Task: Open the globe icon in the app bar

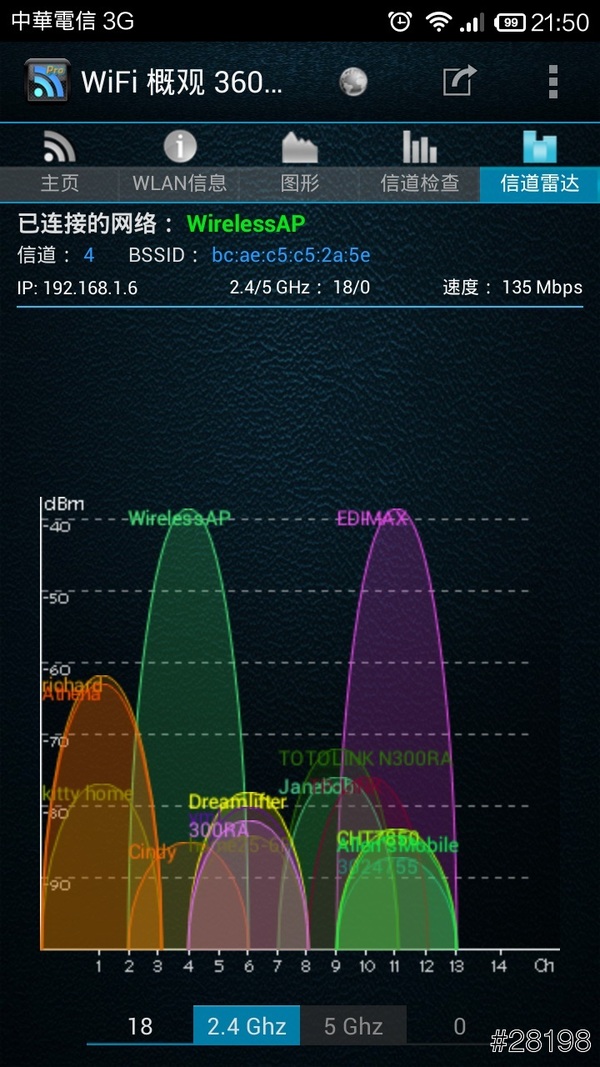Action: pos(353,81)
